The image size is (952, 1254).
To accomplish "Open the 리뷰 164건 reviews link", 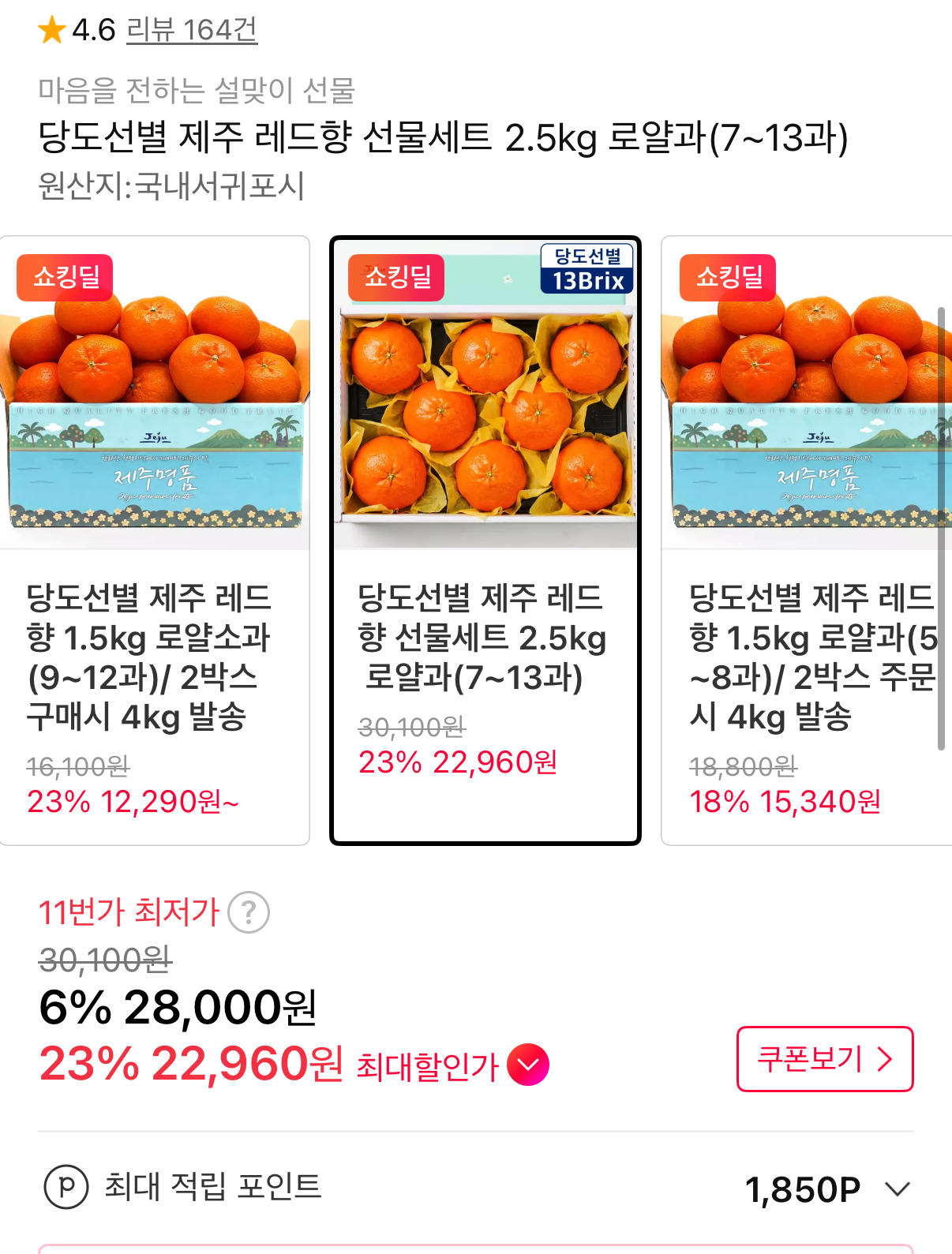I will [x=192, y=30].
